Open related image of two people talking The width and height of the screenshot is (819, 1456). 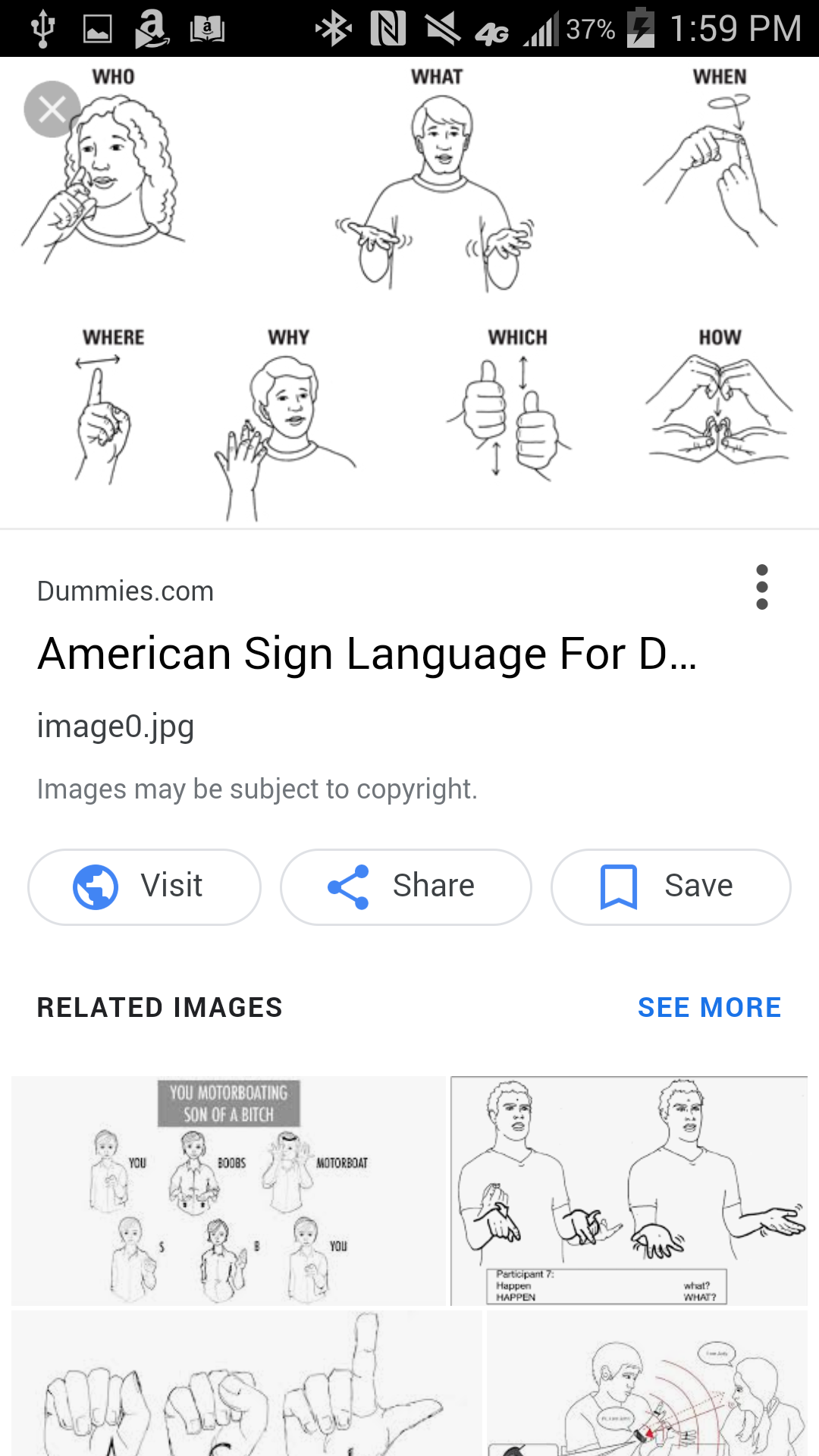646,1383
